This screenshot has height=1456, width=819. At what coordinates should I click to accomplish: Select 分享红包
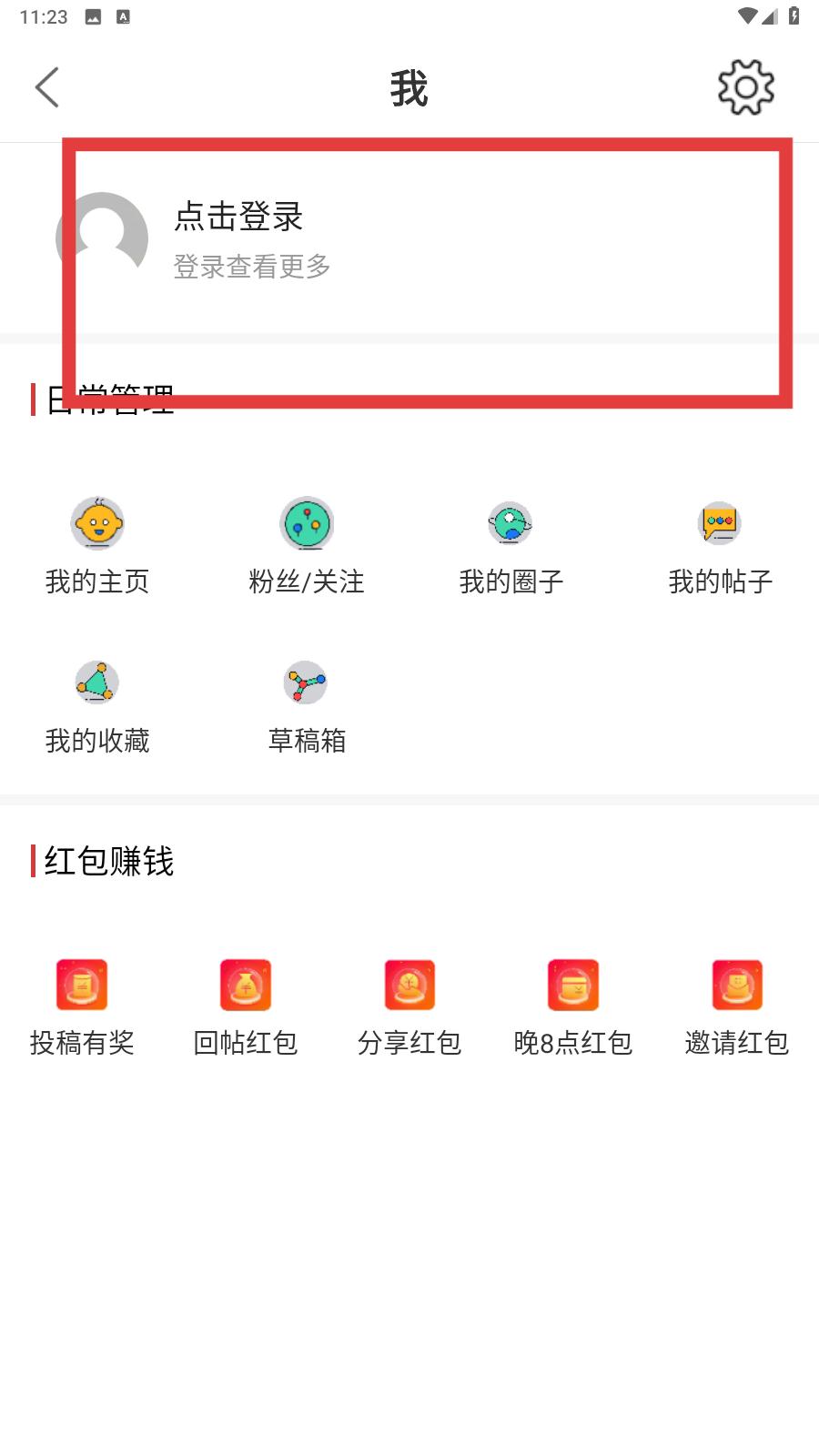click(x=409, y=1006)
